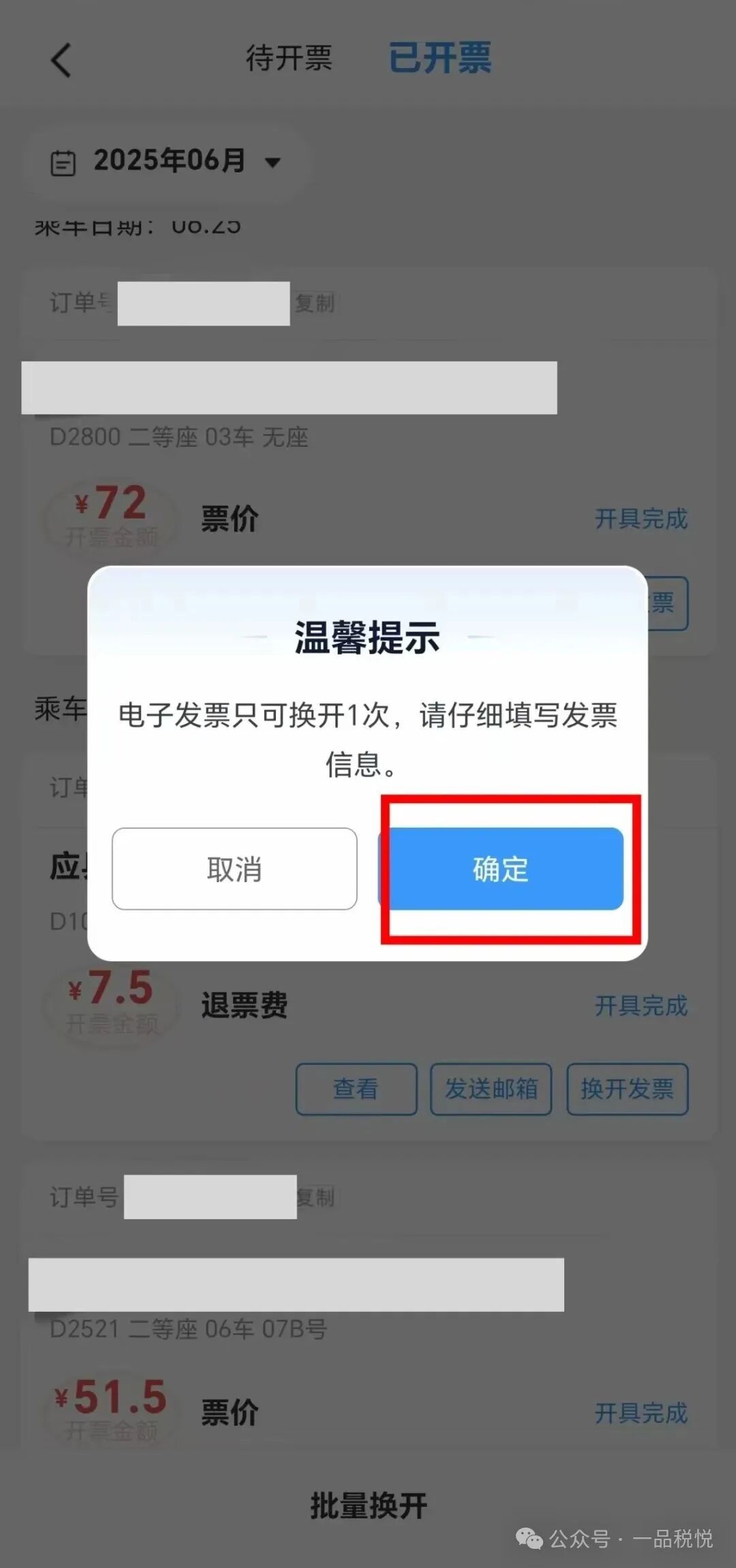Cancel the dialog with 取消
Image resolution: width=736 pixels, height=1568 pixels.
tap(234, 868)
